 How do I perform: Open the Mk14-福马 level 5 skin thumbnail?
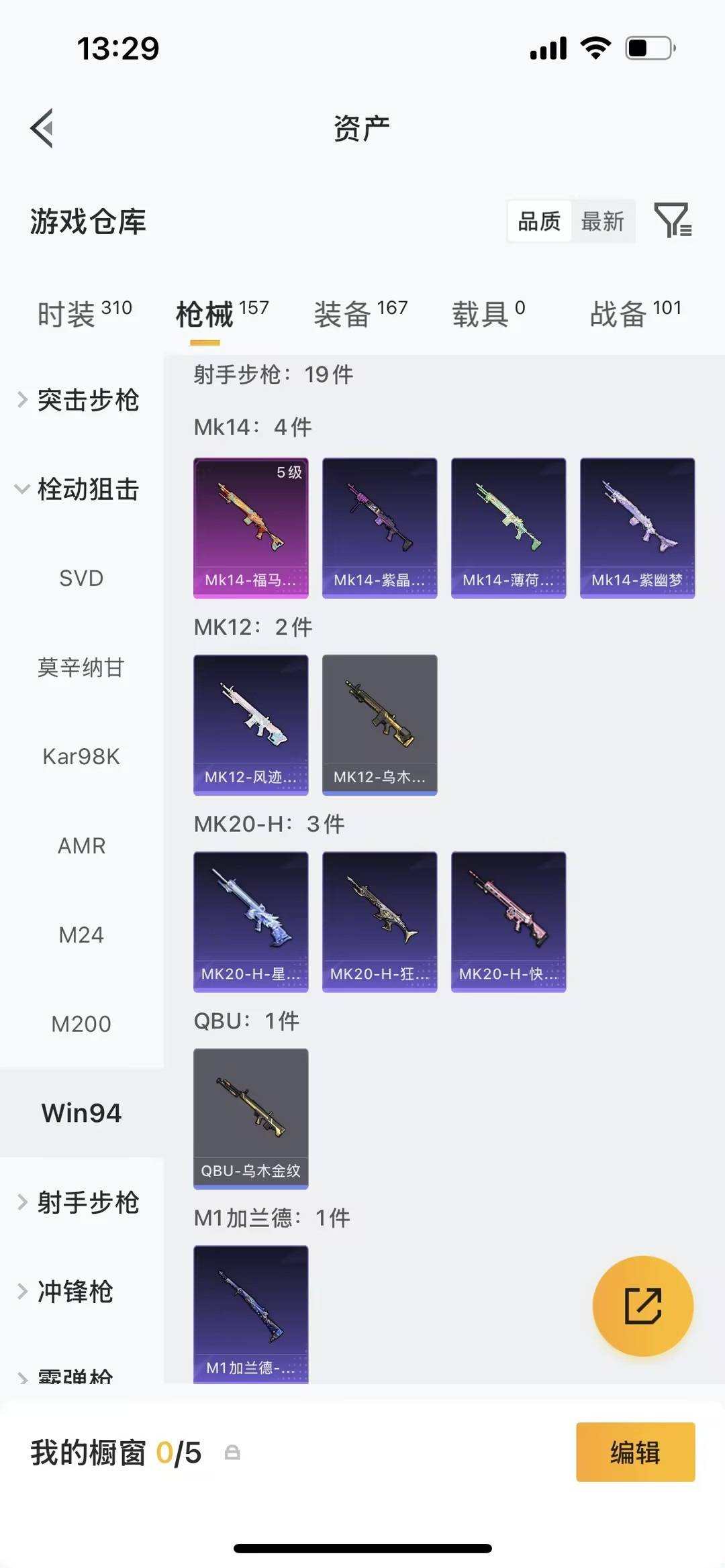pyautogui.click(x=250, y=527)
